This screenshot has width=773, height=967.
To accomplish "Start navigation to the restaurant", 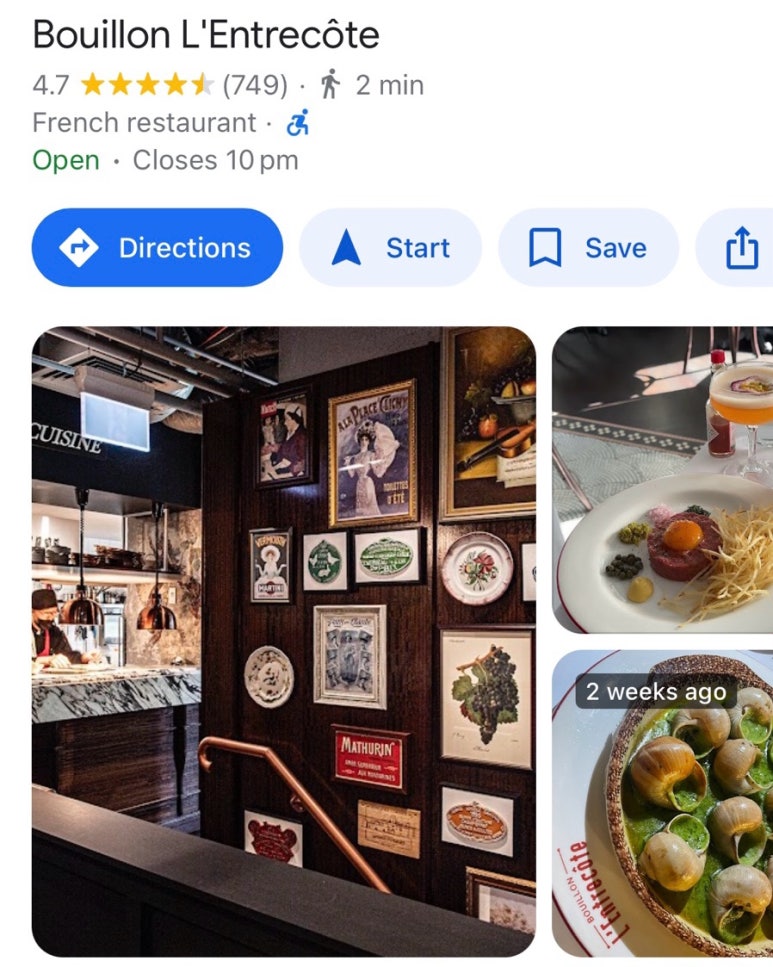I will 390,248.
